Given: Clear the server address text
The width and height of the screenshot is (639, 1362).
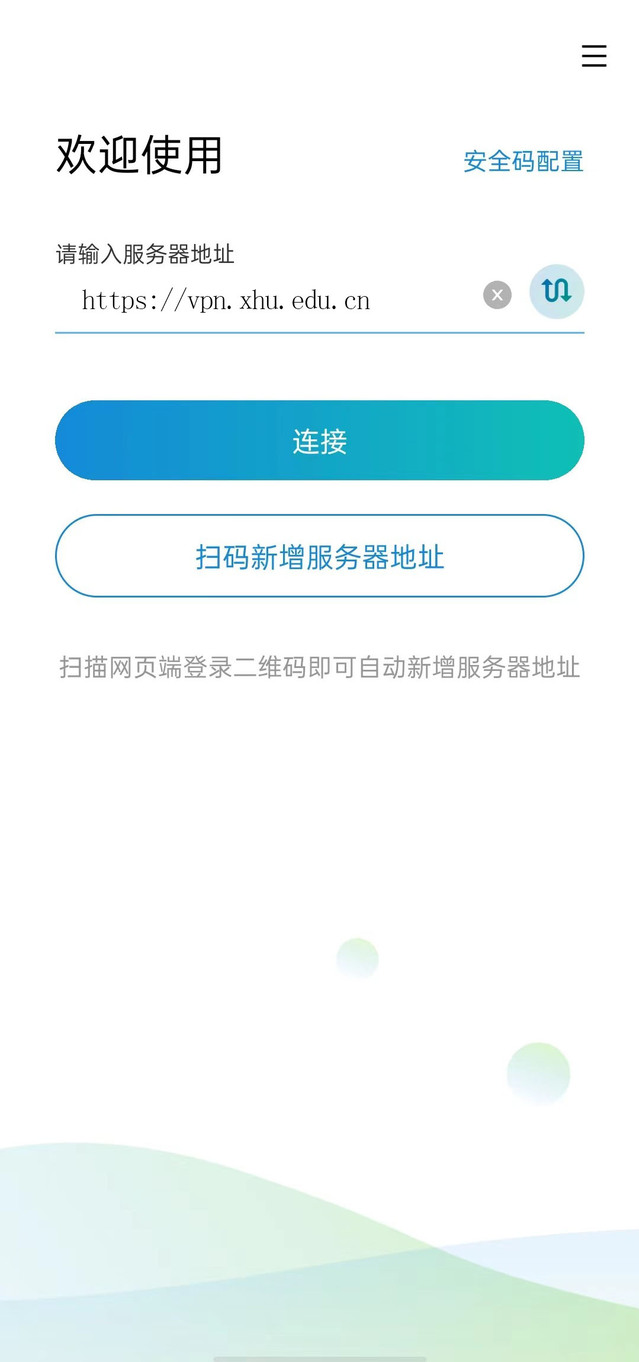Looking at the screenshot, I should [x=497, y=294].
